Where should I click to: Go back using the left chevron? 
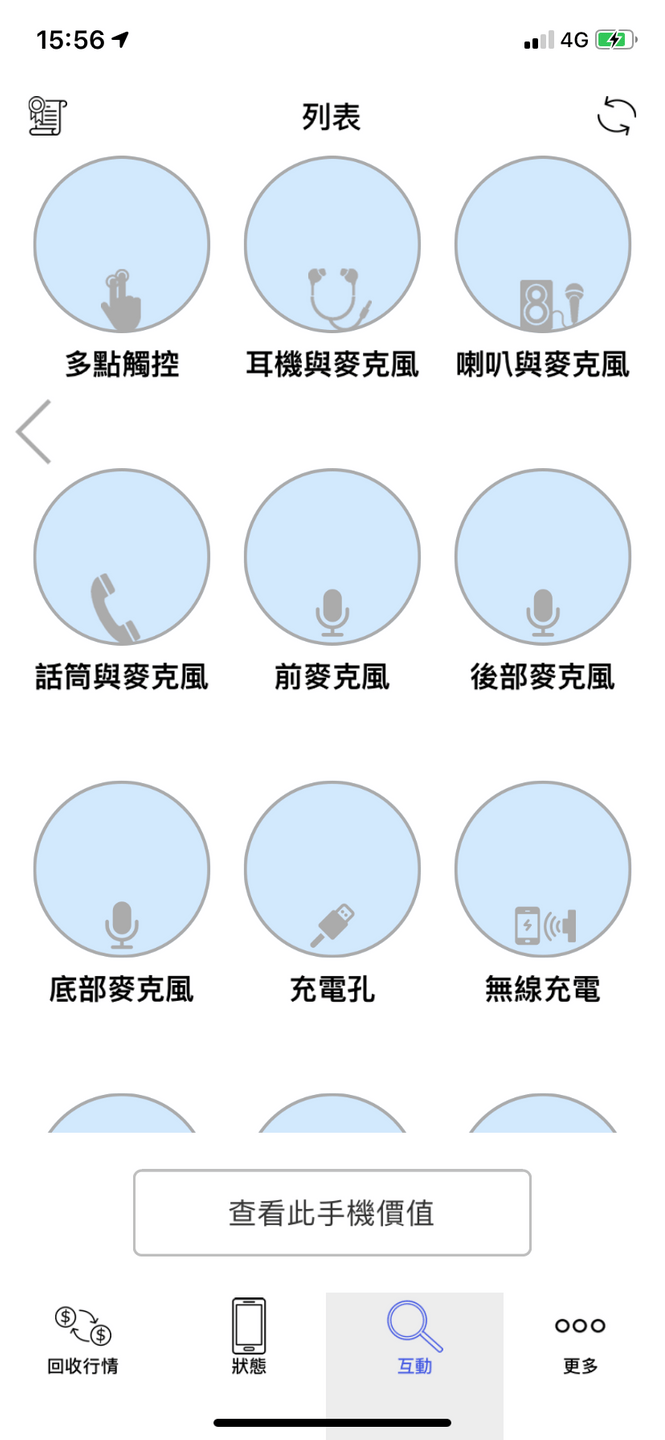tap(34, 432)
